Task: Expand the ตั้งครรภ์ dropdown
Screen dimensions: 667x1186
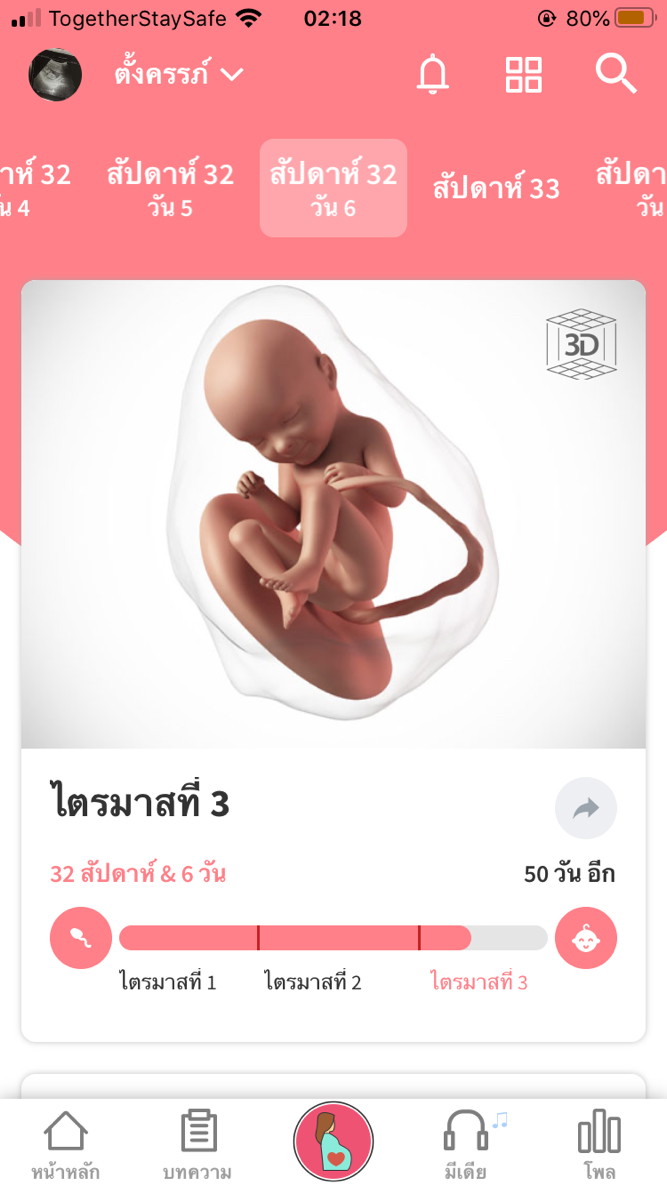Action: pyautogui.click(x=178, y=74)
